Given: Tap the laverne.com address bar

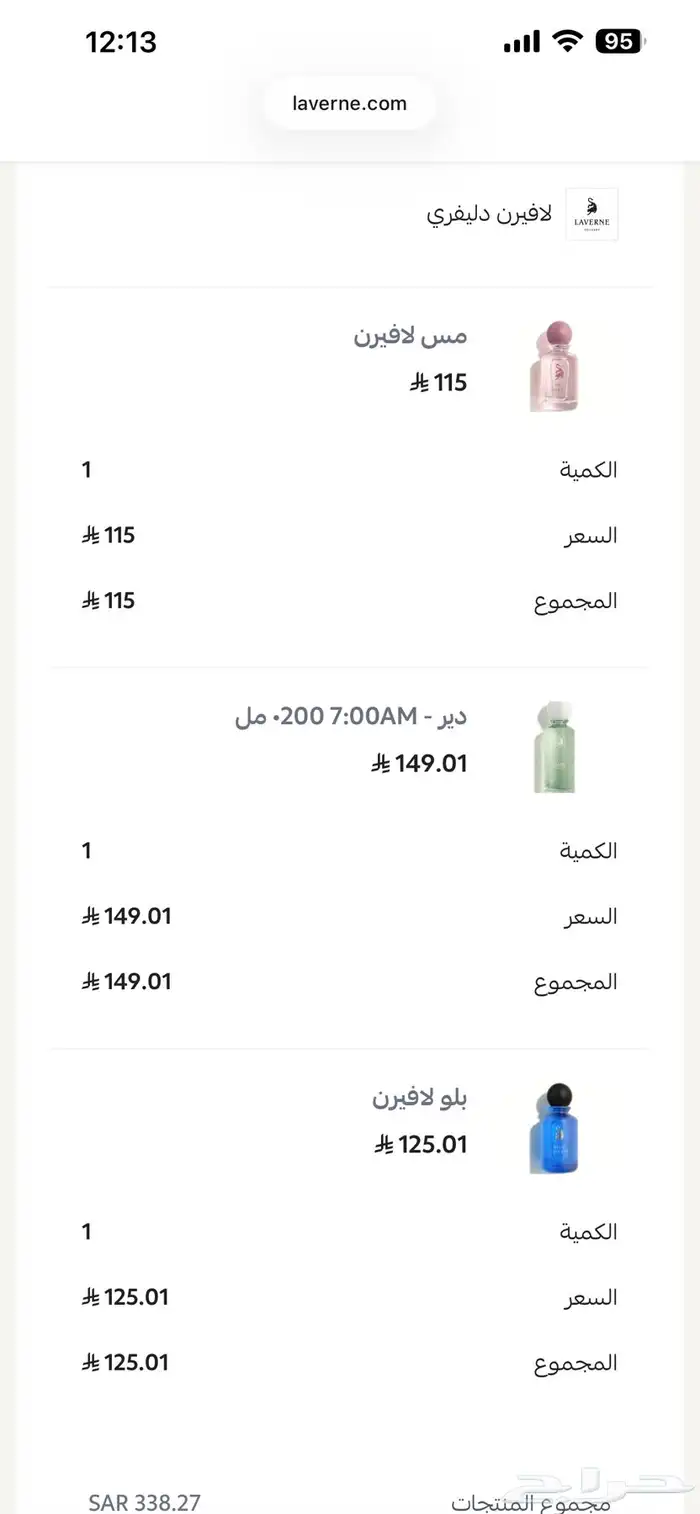Looking at the screenshot, I should [x=349, y=103].
